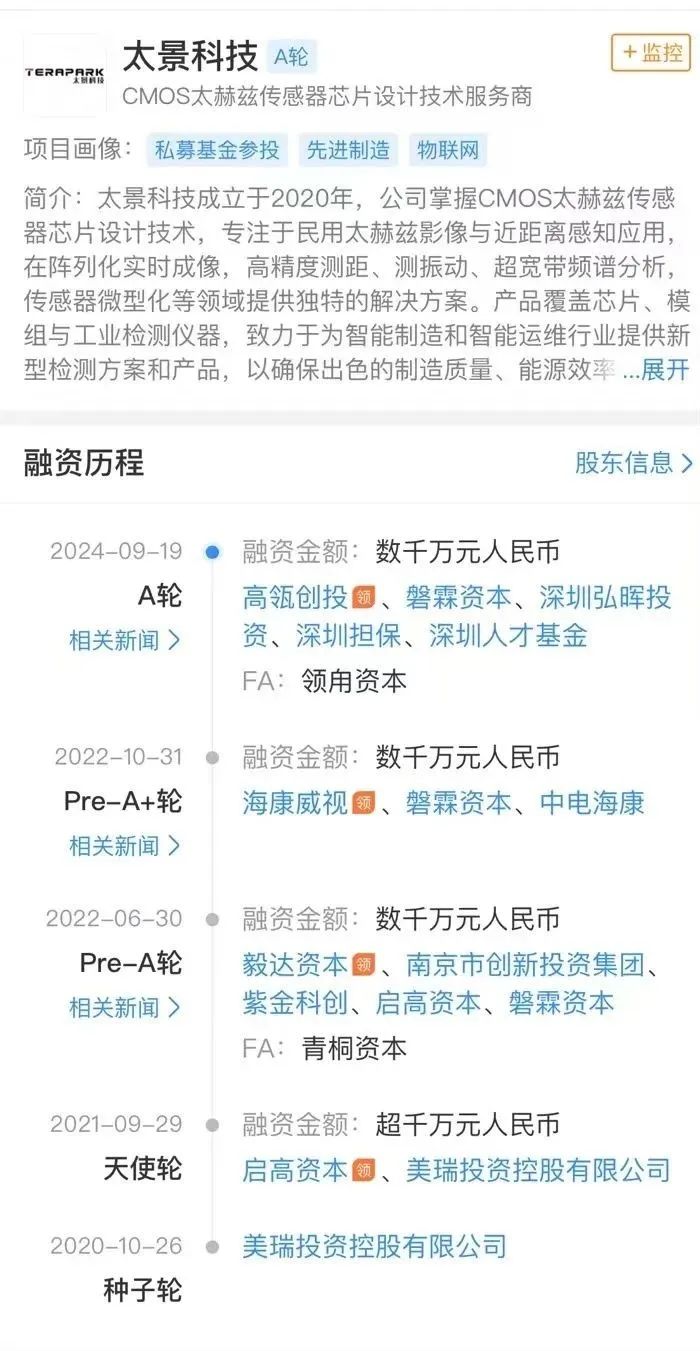Open 相关新闻 for the A轮 round
700x1351 pixels.
click(x=125, y=640)
